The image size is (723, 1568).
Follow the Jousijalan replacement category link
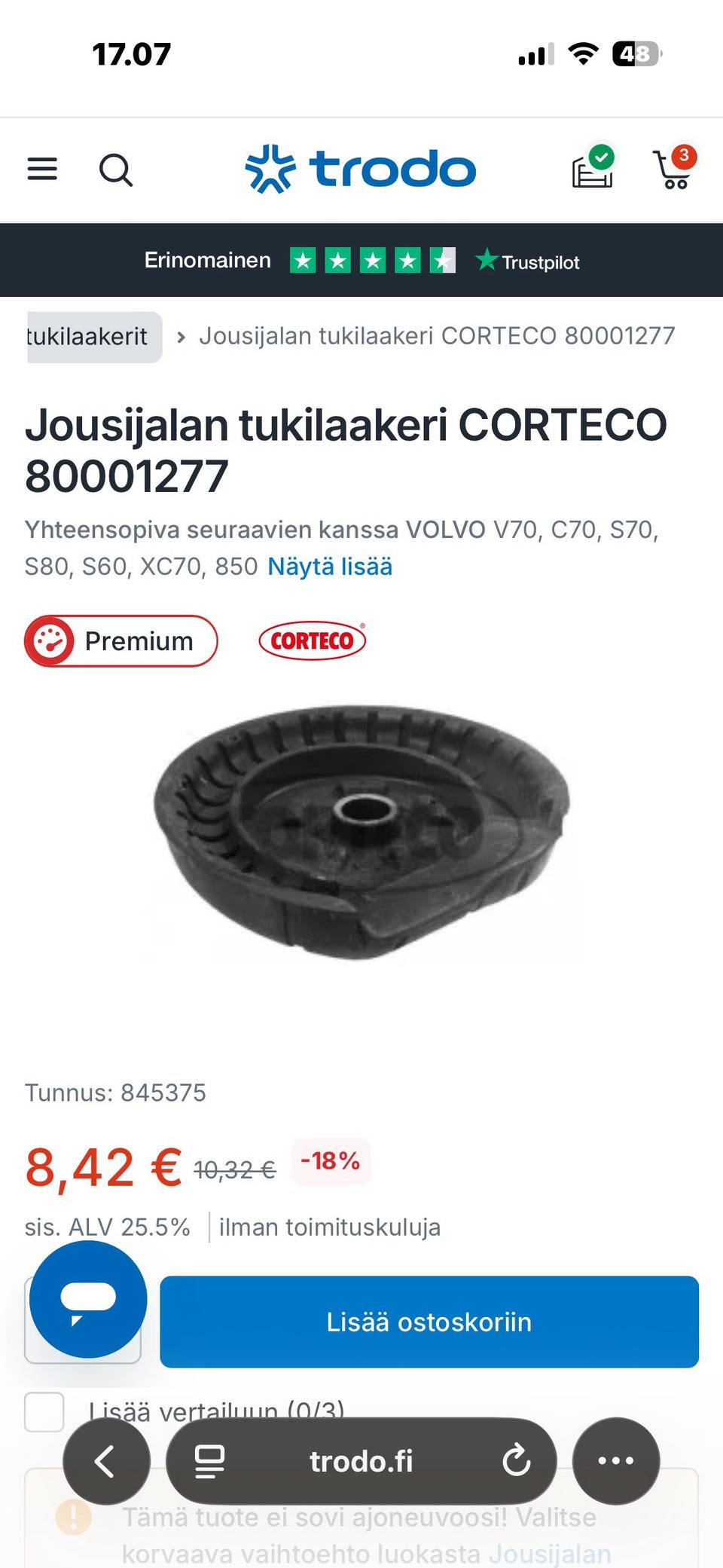[x=551, y=1554]
